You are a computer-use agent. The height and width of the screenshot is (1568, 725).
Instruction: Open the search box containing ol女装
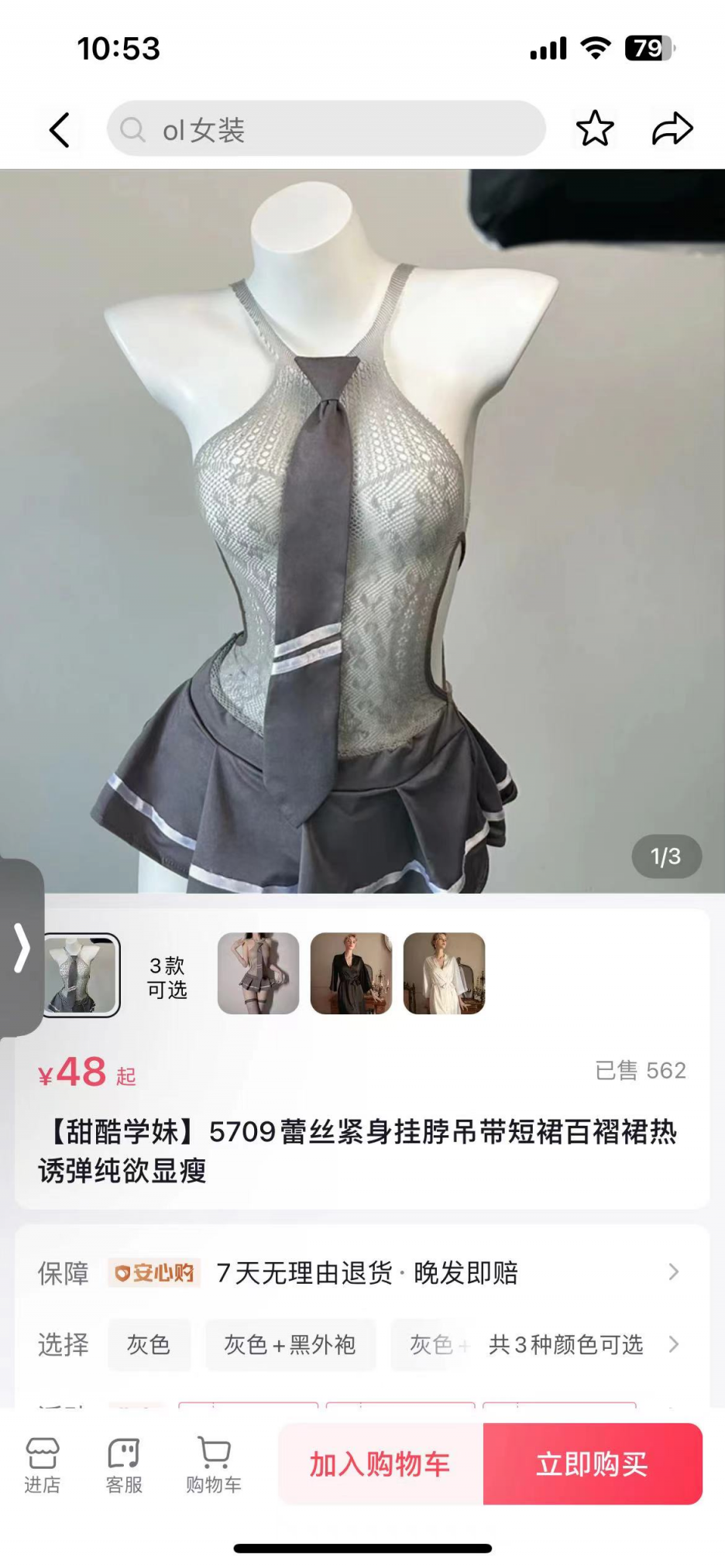click(325, 129)
